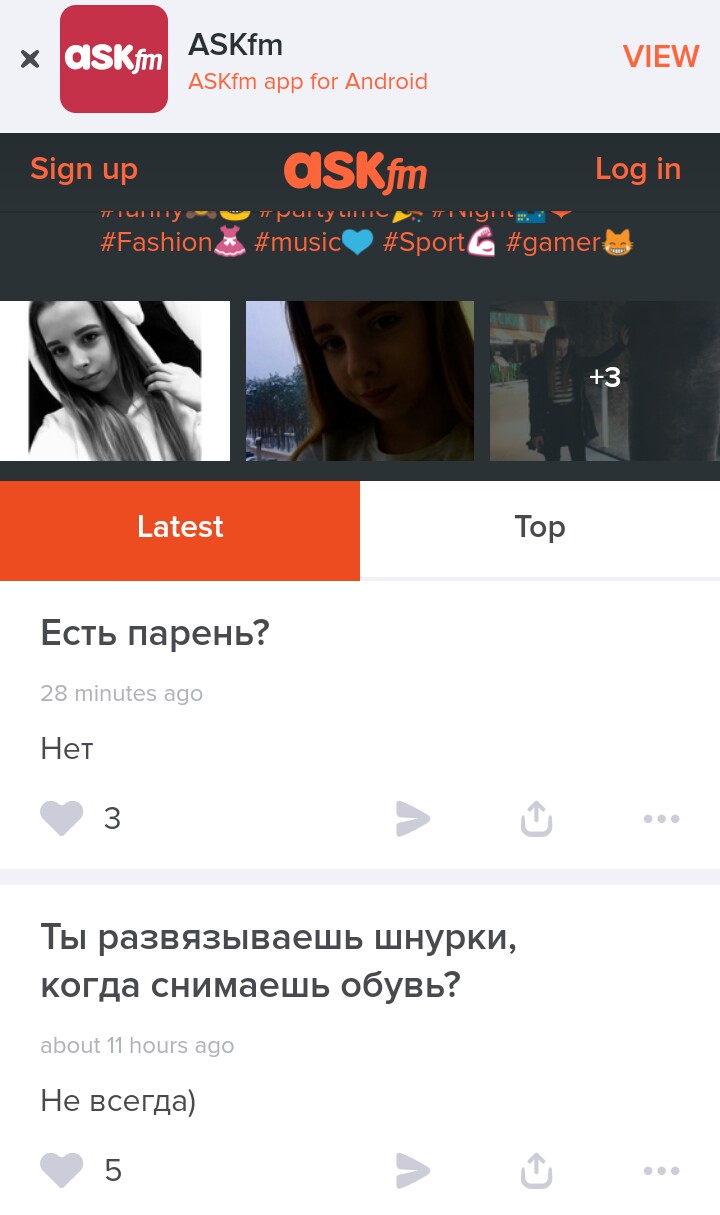720x1215 pixels.
Task: Open the #Sport hashtag
Action: point(439,242)
